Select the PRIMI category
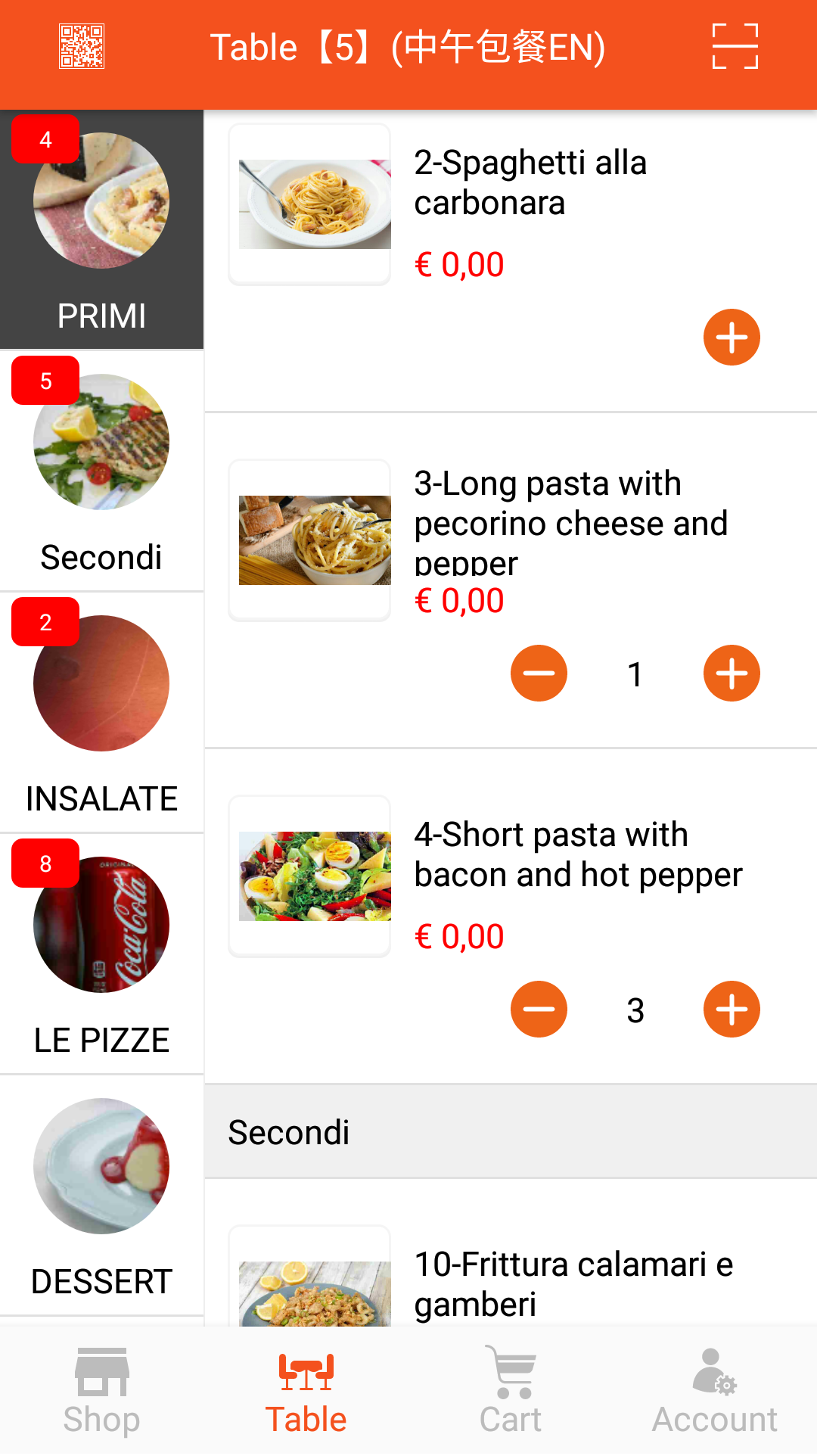The height and width of the screenshot is (1456, 817). [101, 229]
